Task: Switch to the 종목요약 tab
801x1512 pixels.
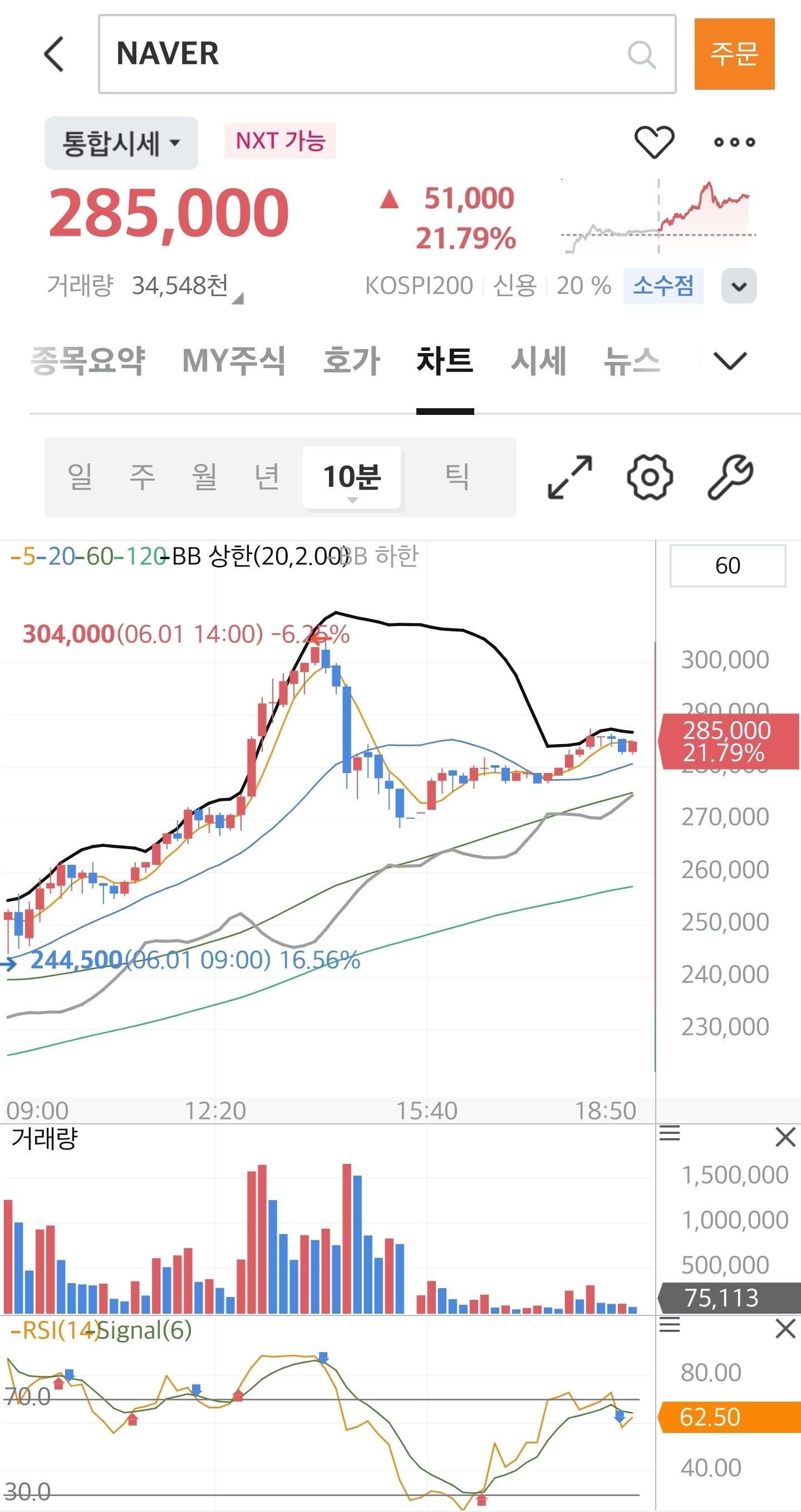Action: point(88,360)
